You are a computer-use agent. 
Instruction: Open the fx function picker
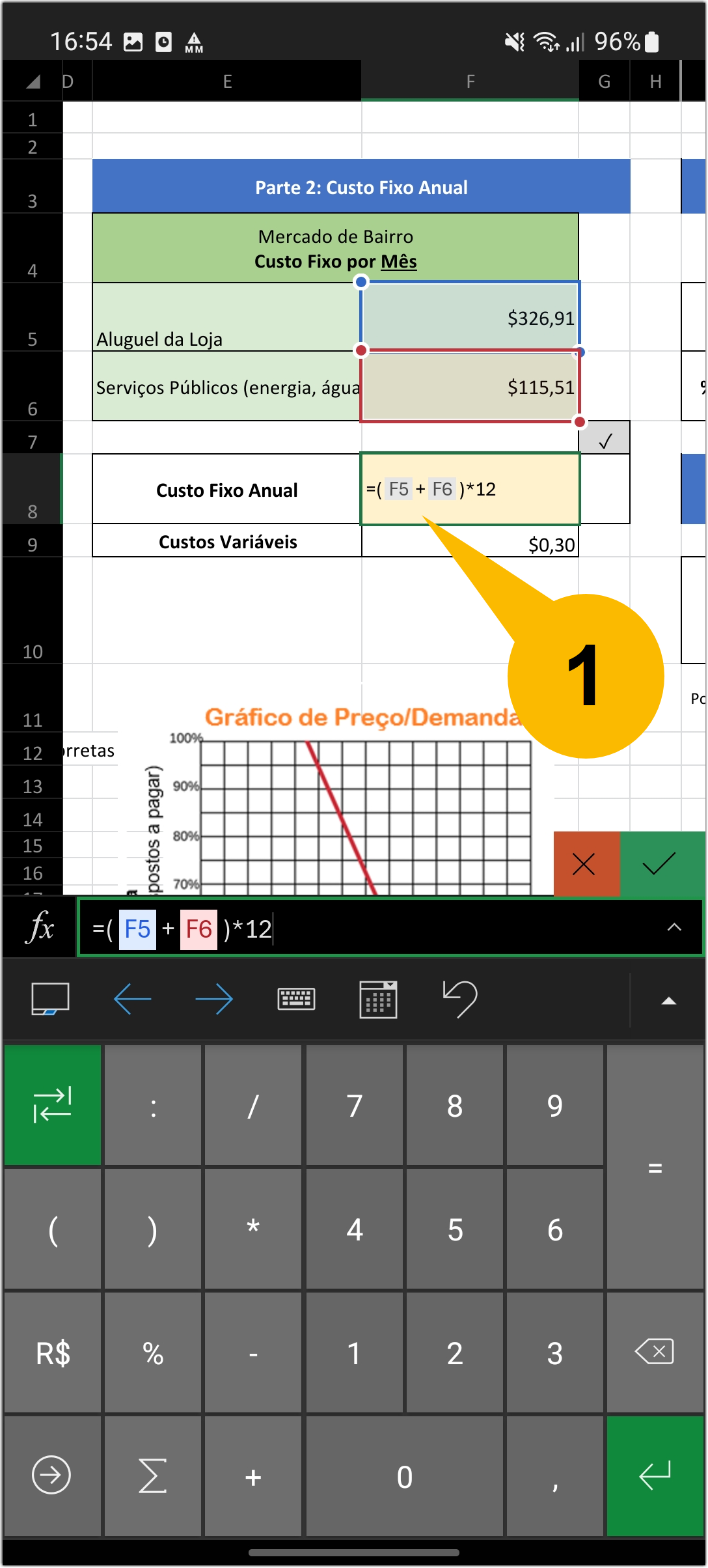(x=40, y=927)
